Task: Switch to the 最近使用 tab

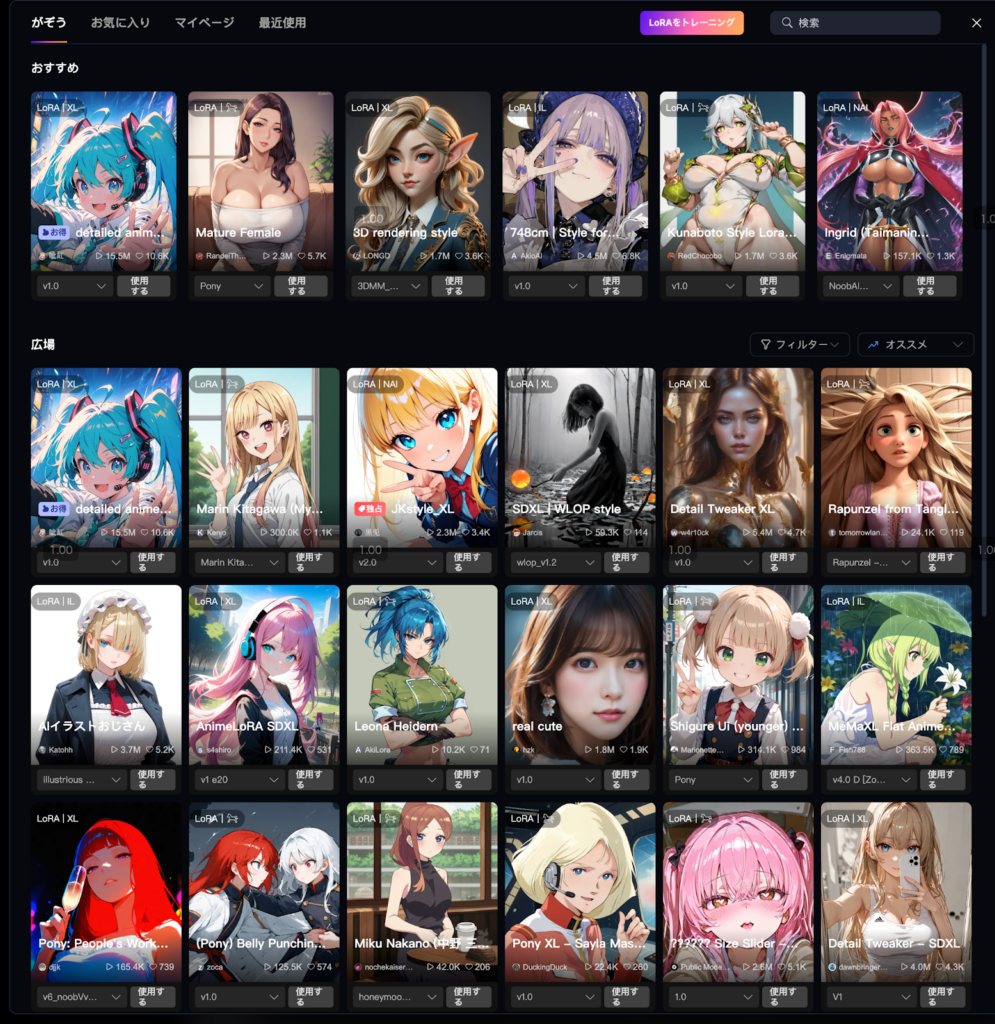Action: tap(282, 22)
